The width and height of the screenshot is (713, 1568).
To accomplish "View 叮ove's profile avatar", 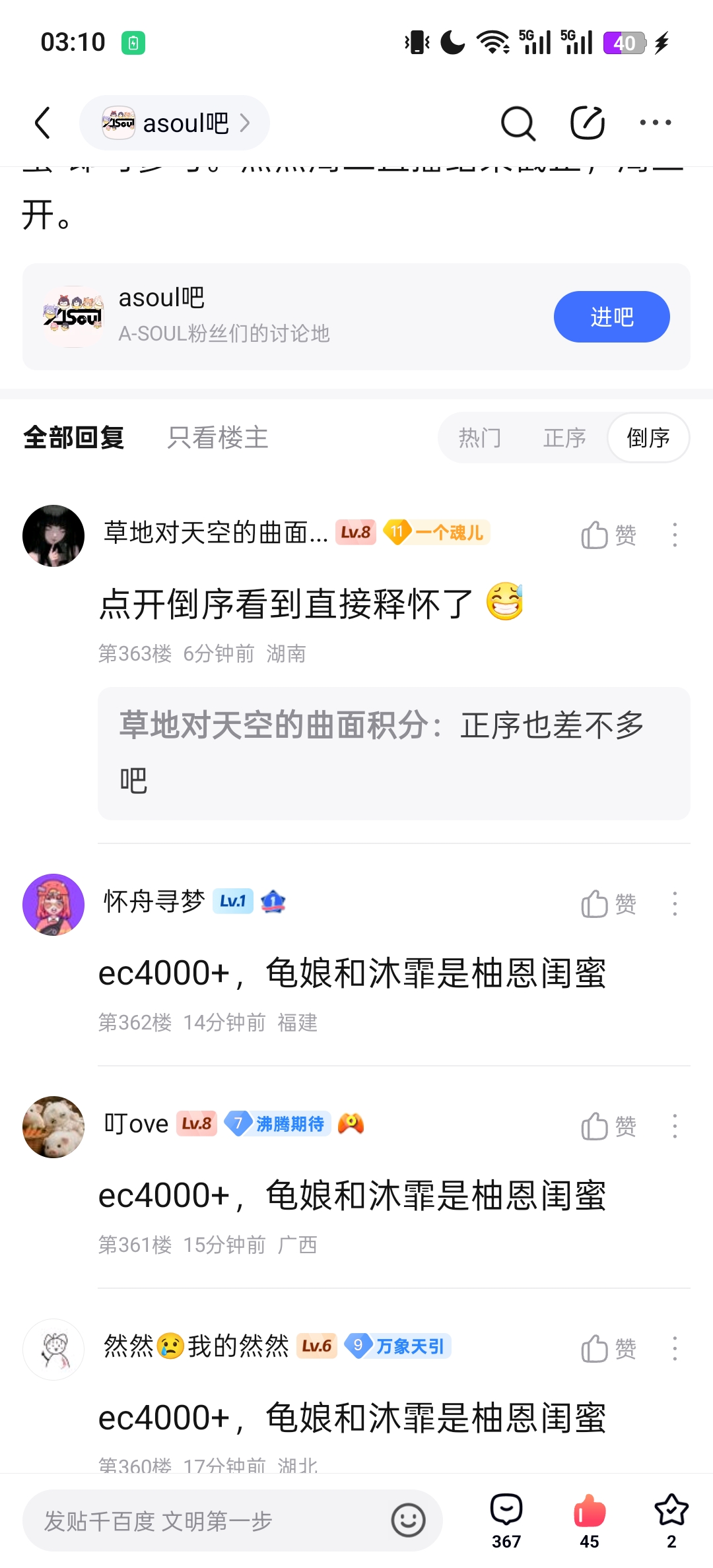I will point(53,1127).
